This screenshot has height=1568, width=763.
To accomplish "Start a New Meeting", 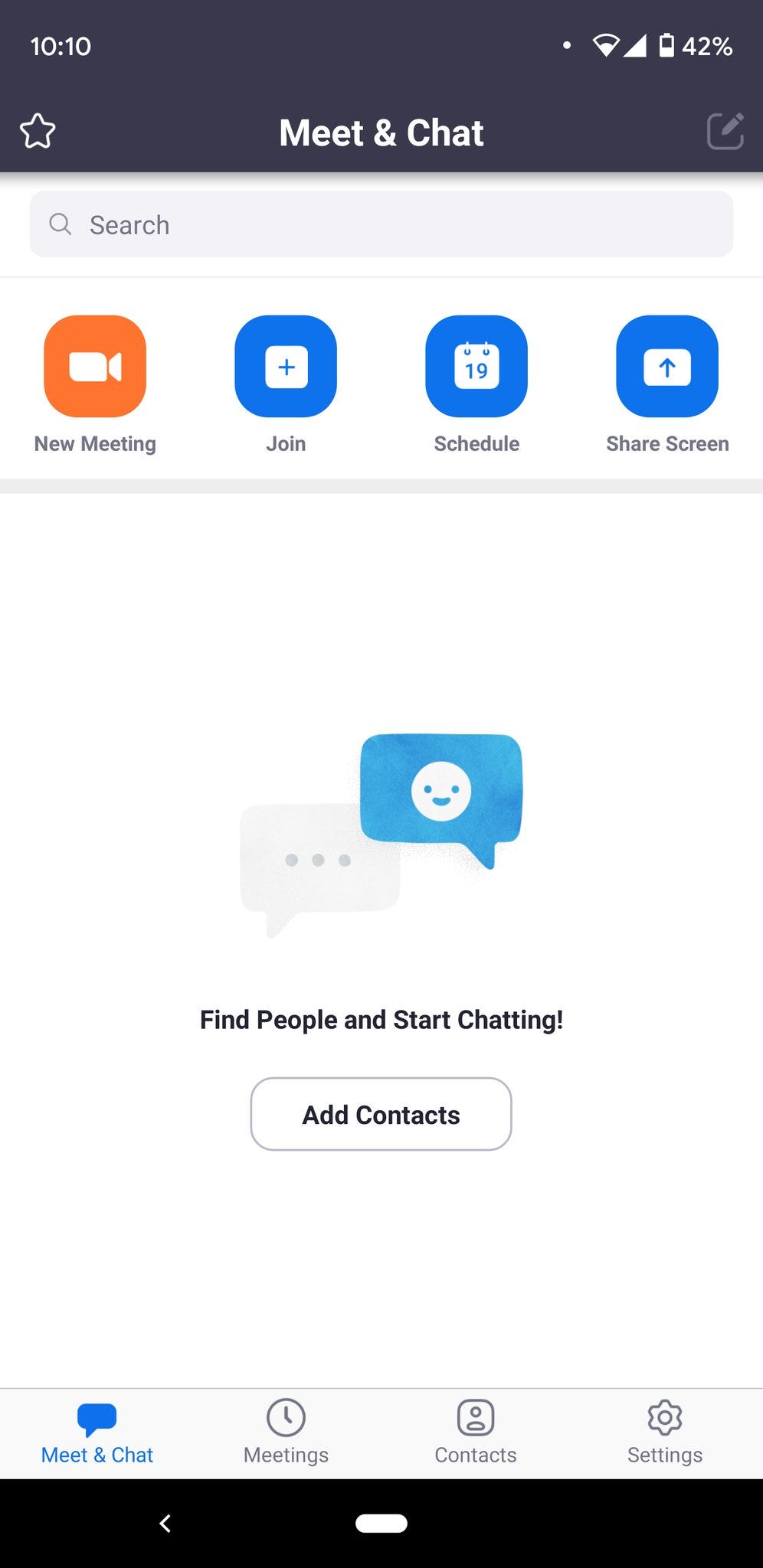I will click(x=95, y=367).
